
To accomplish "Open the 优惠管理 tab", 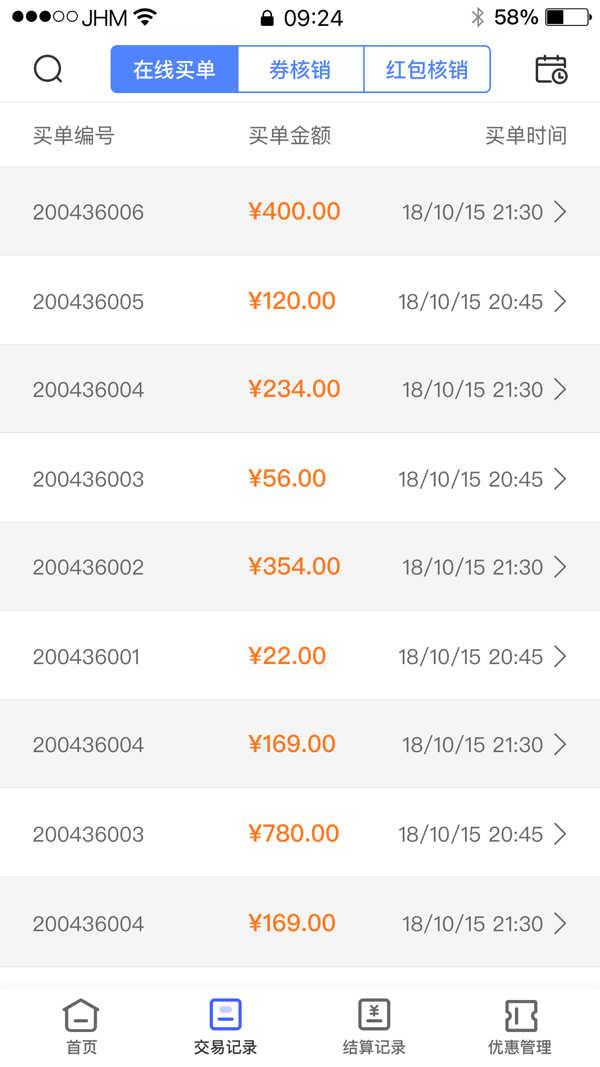I will pos(520,1027).
